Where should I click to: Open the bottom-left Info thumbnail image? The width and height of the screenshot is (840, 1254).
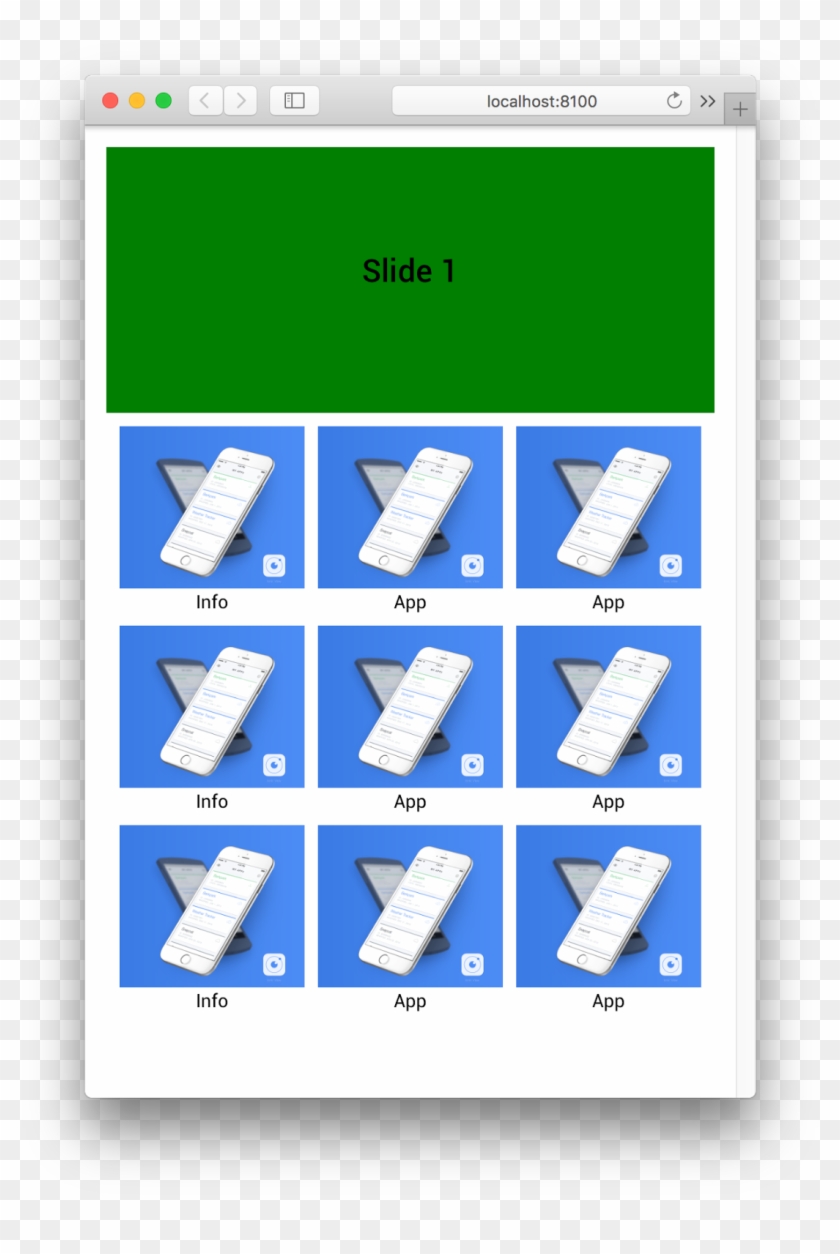(x=211, y=905)
